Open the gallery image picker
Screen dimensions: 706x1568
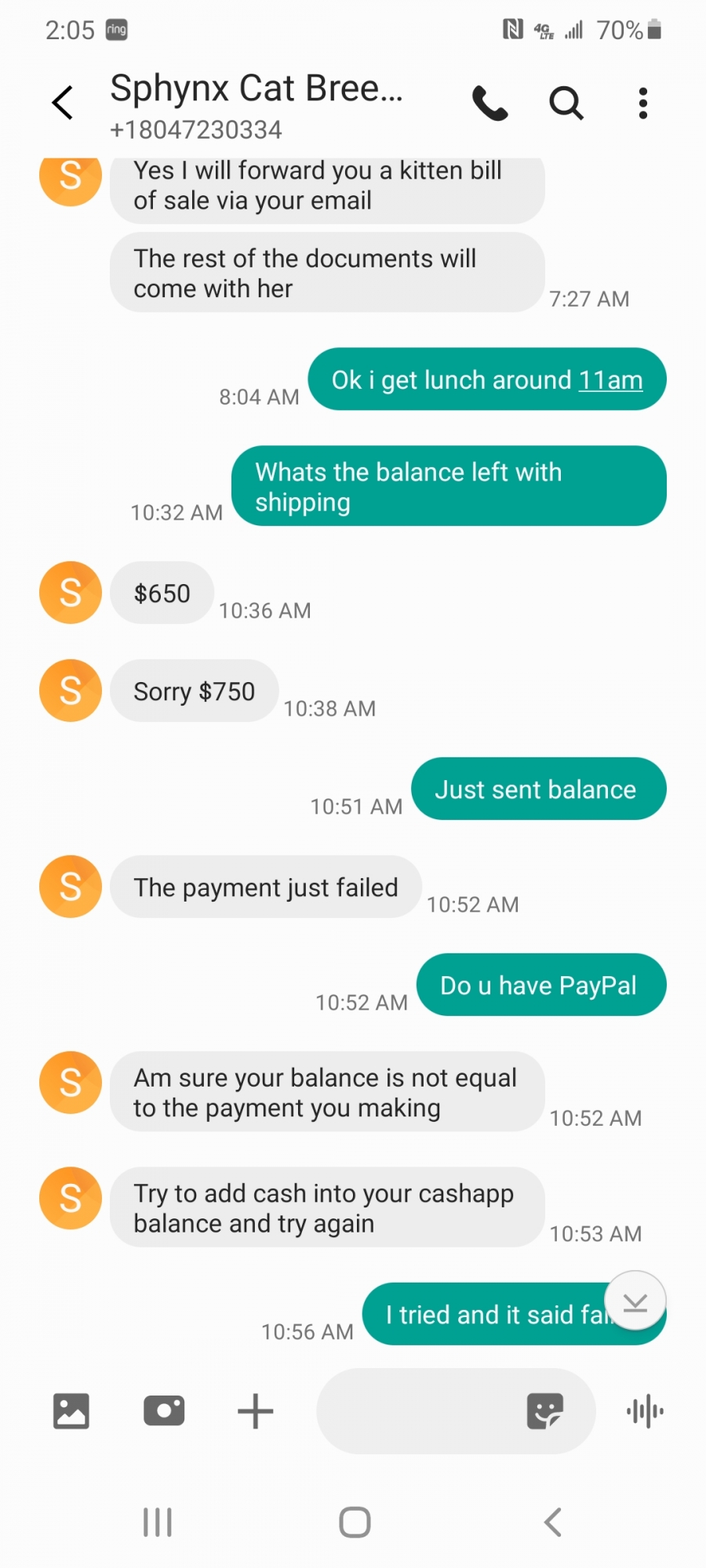pyautogui.click(x=71, y=1411)
